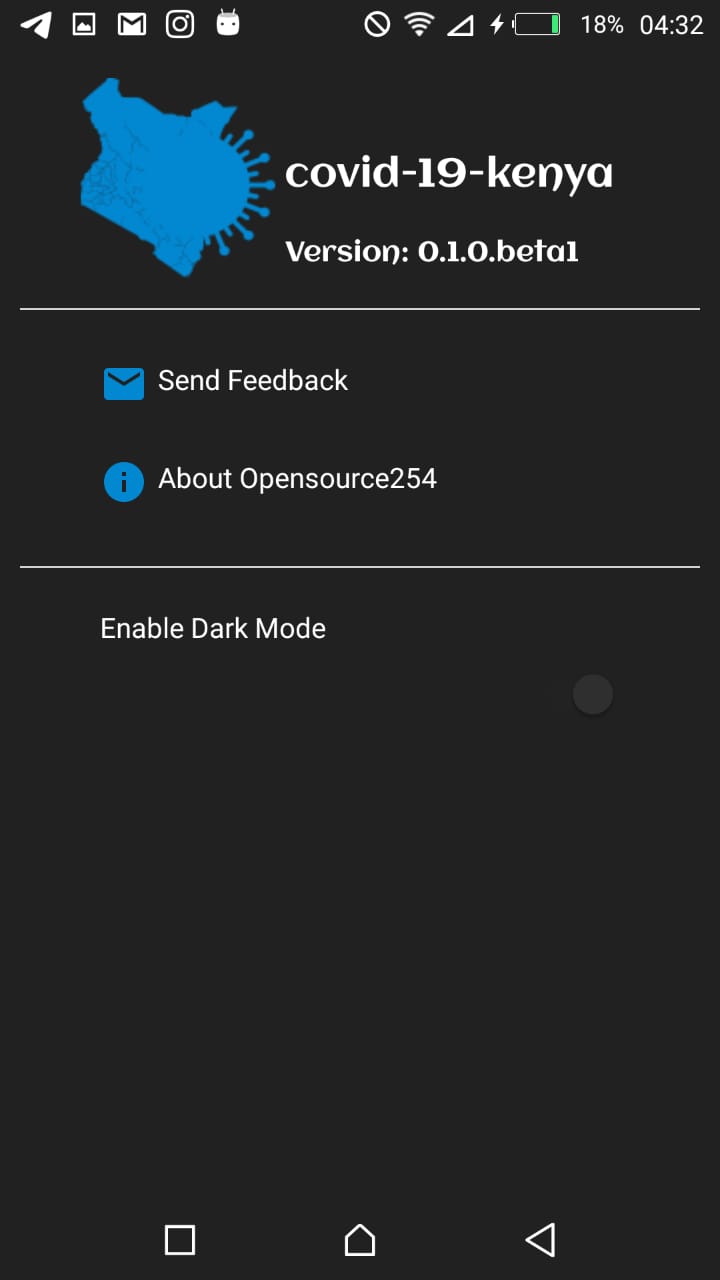Viewport: 720px width, 1280px height.
Task: Tap the About Opensource254 info icon
Action: 123,481
